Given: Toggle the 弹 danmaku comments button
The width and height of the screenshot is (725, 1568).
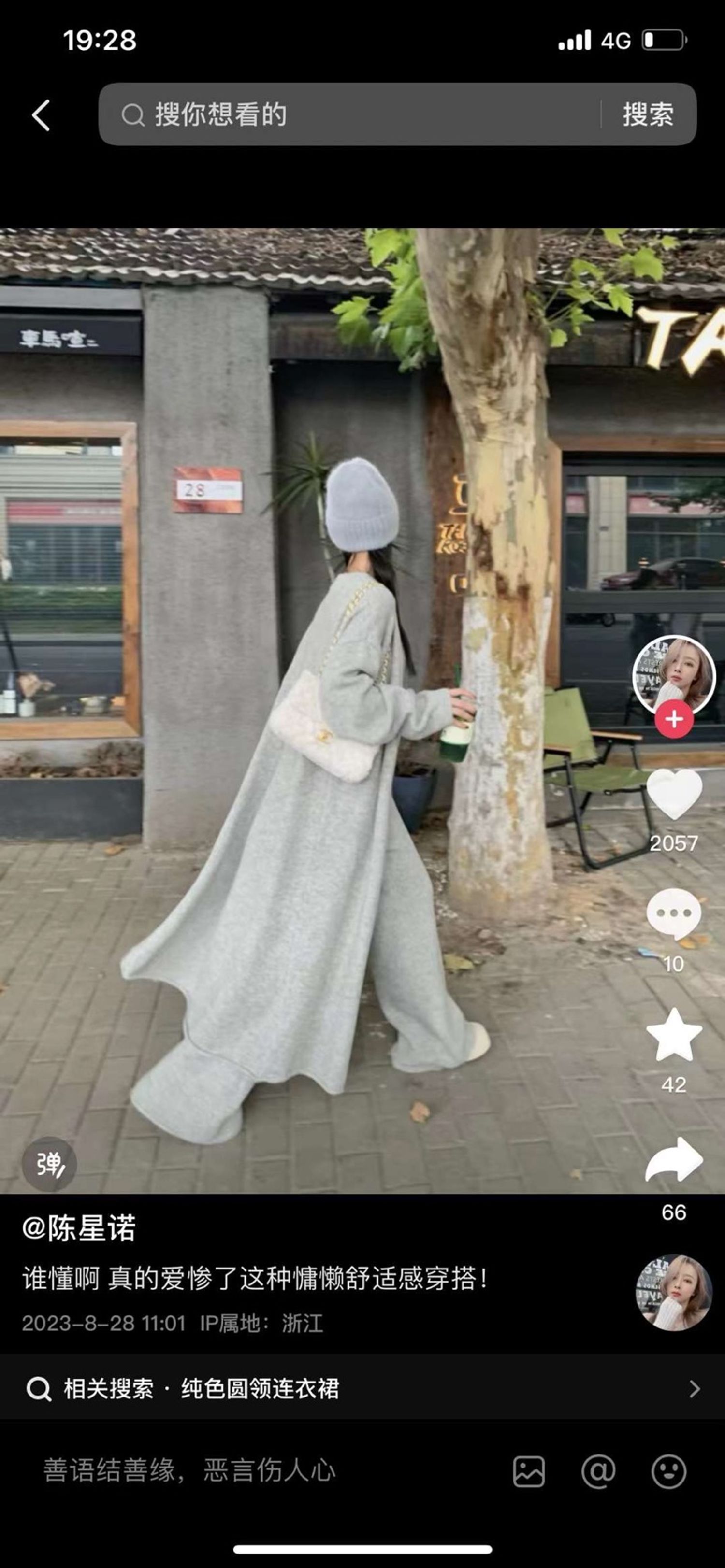Looking at the screenshot, I should [x=49, y=1164].
